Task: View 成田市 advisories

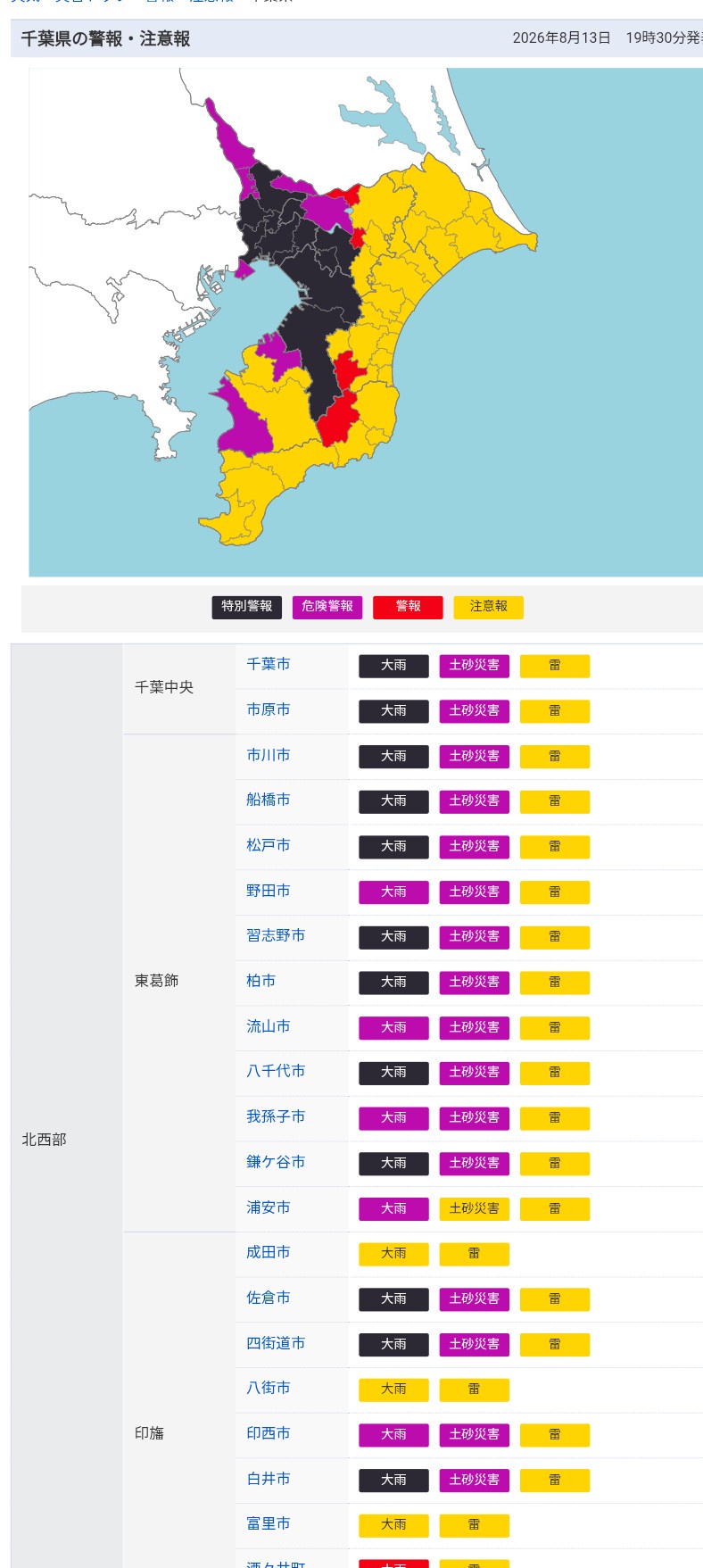Action: 269,1252
